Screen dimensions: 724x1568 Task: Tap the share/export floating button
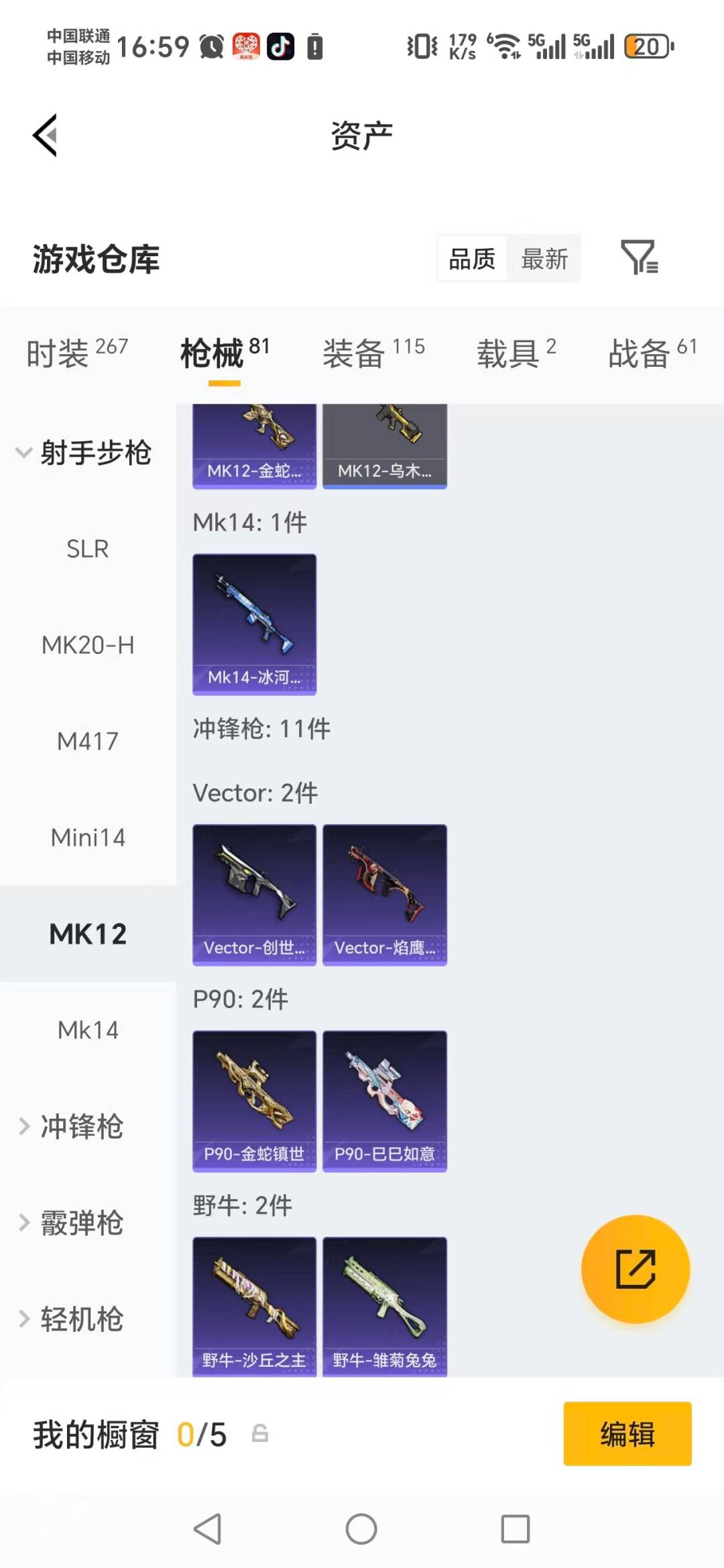(x=634, y=1270)
